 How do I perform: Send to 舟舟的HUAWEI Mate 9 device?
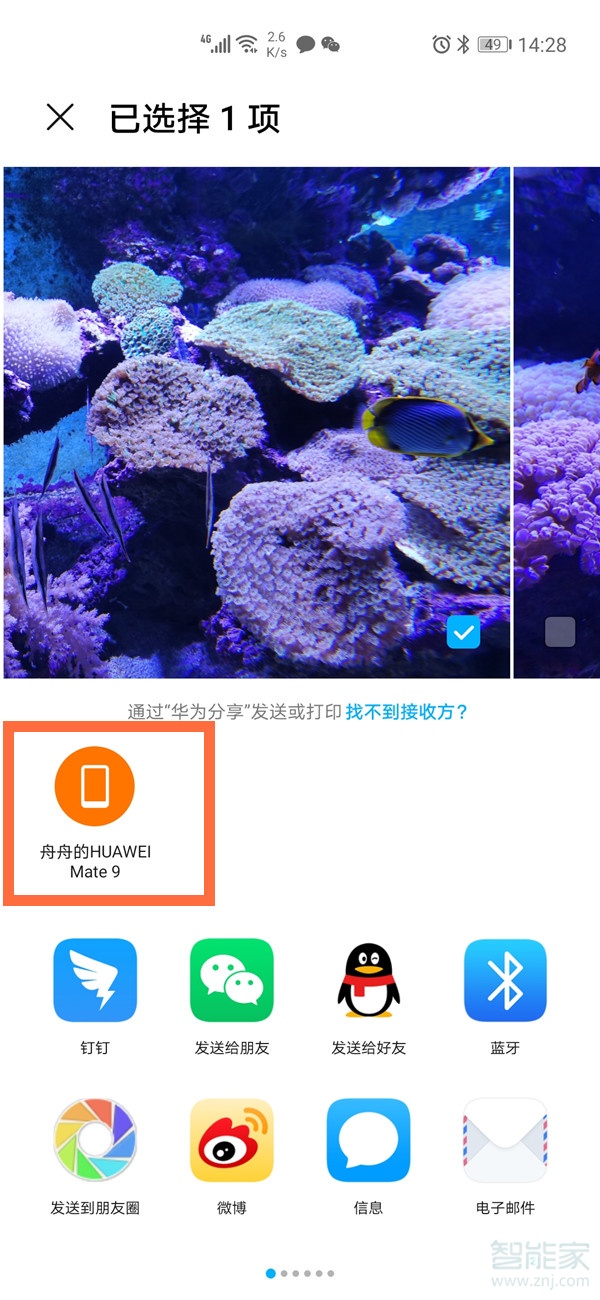(95, 787)
